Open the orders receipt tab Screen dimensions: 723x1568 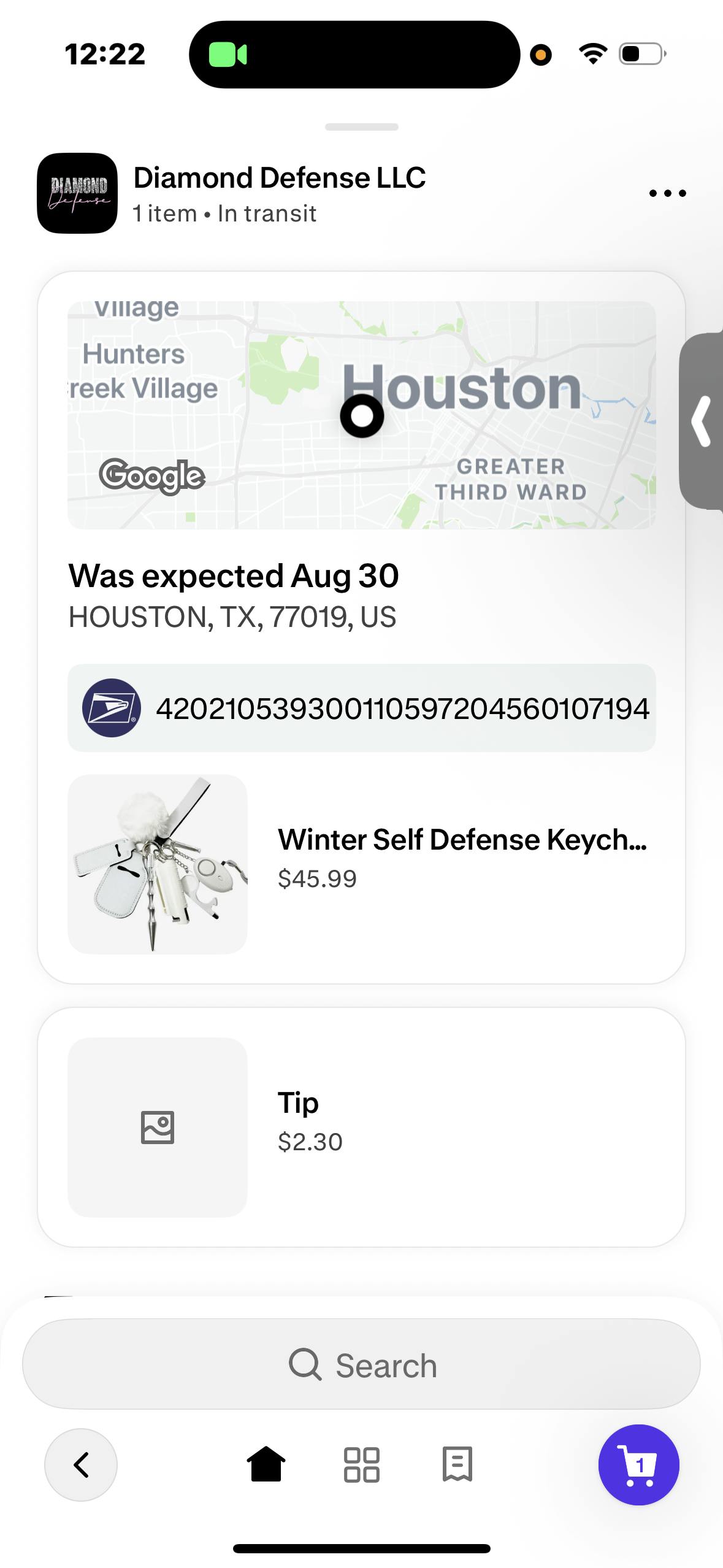[457, 1465]
